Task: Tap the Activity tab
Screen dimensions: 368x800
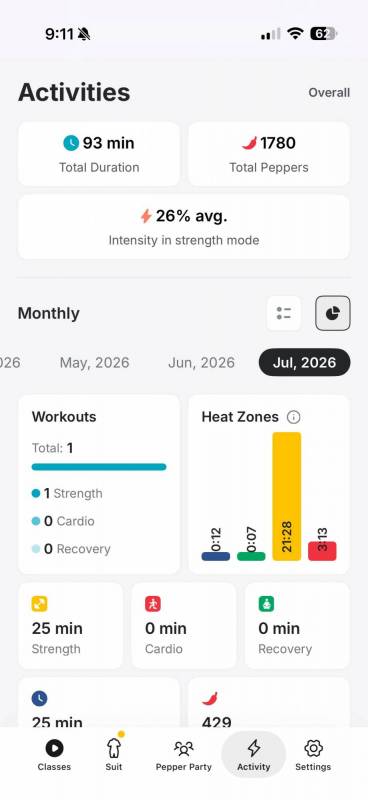Action: pyautogui.click(x=254, y=755)
